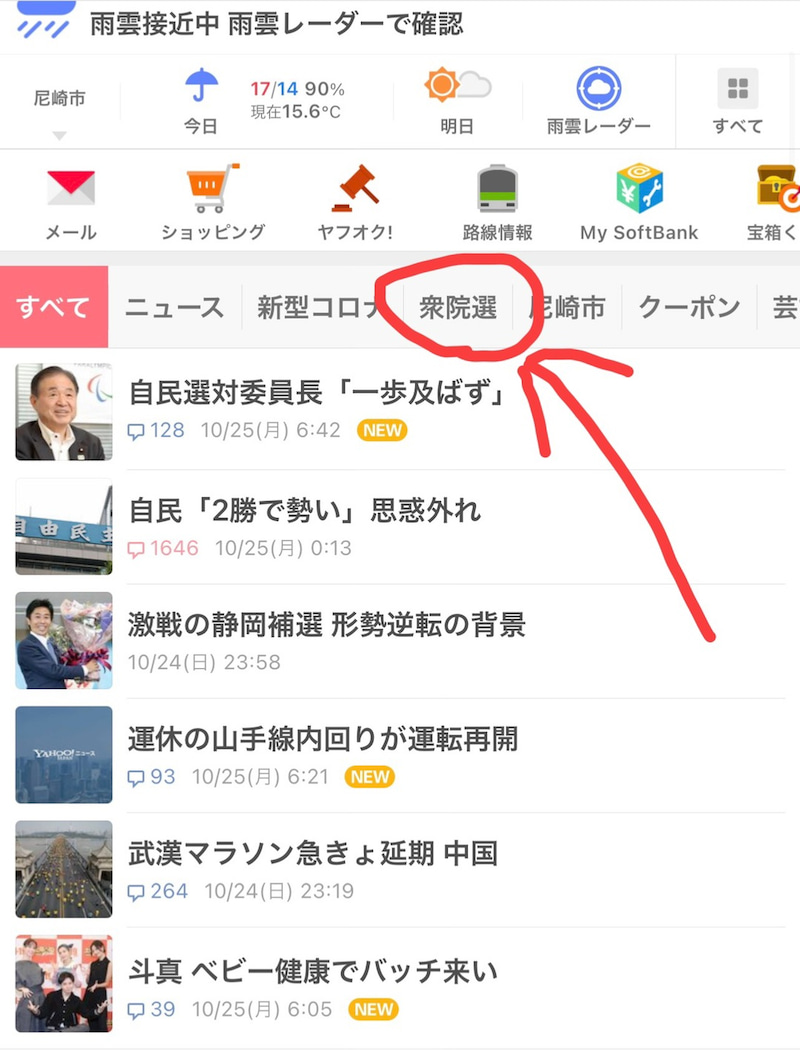Open ショッピング
The height and width of the screenshot is (1050, 800).
(213, 203)
